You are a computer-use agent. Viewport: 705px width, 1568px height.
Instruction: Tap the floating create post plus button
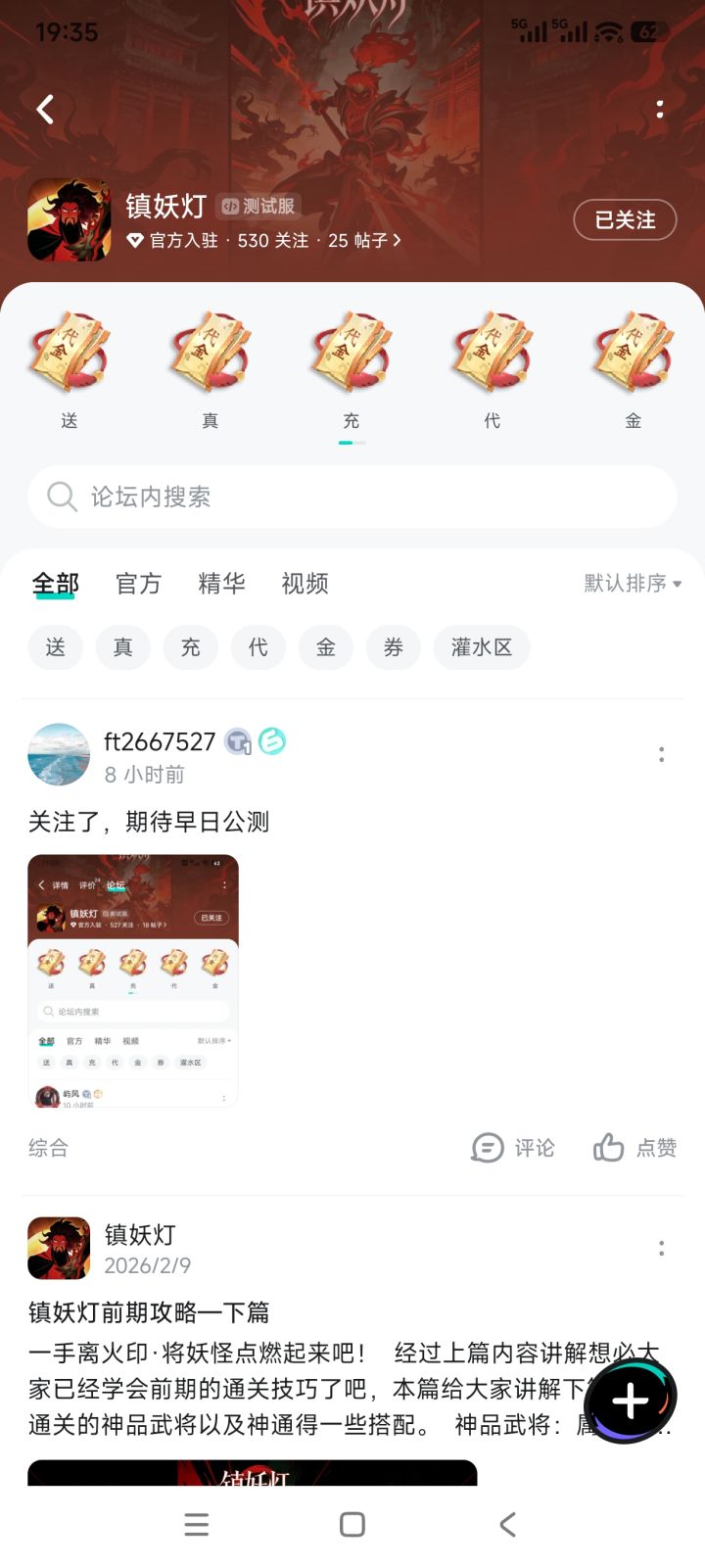coord(631,1401)
